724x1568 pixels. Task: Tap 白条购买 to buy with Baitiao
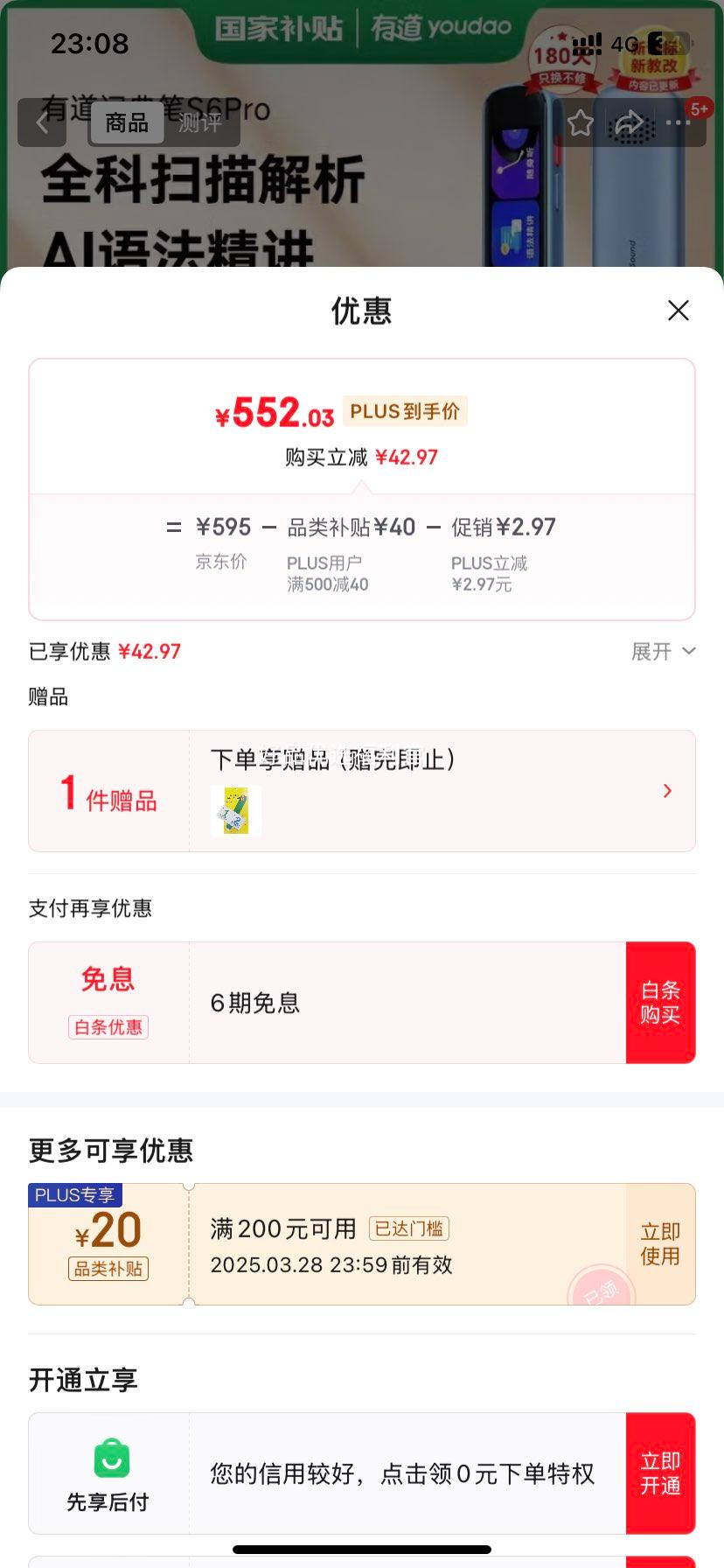pyautogui.click(x=661, y=1002)
